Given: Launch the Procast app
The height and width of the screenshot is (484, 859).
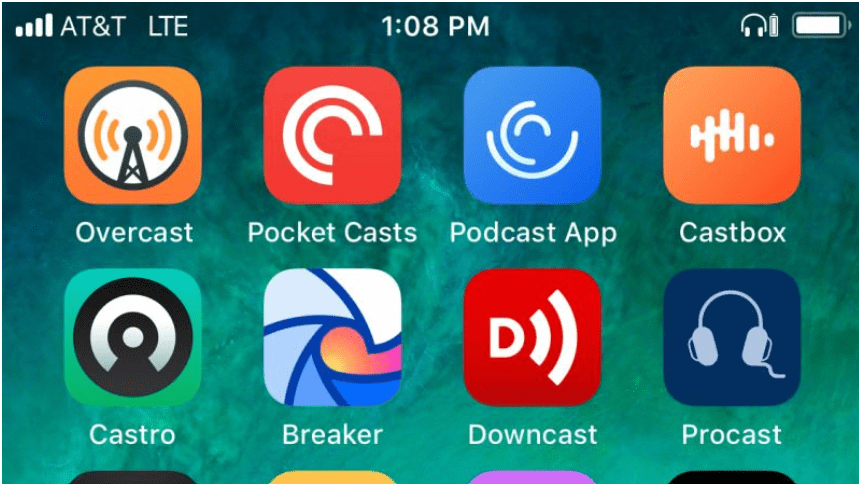Looking at the screenshot, I should (x=732, y=337).
